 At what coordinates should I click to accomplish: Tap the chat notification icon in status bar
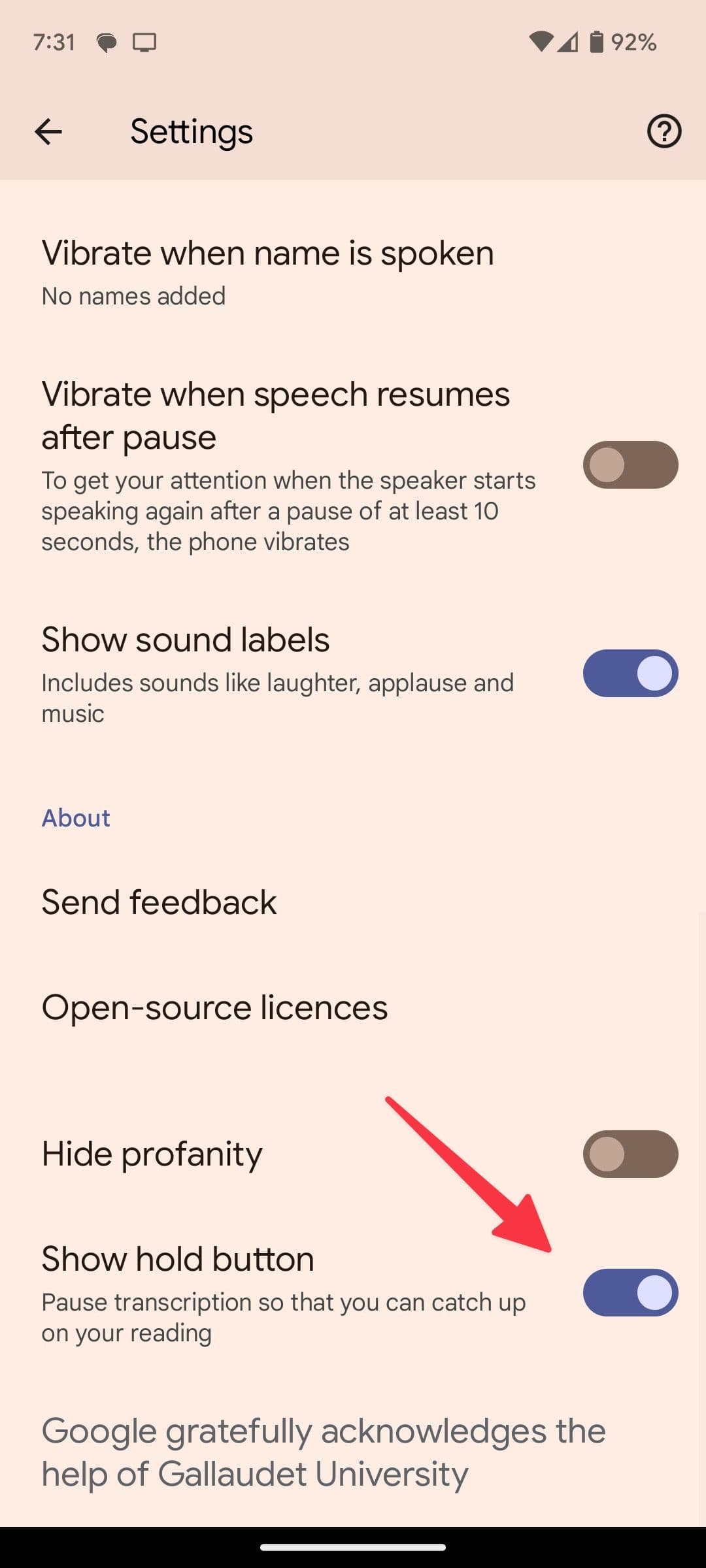point(107,42)
